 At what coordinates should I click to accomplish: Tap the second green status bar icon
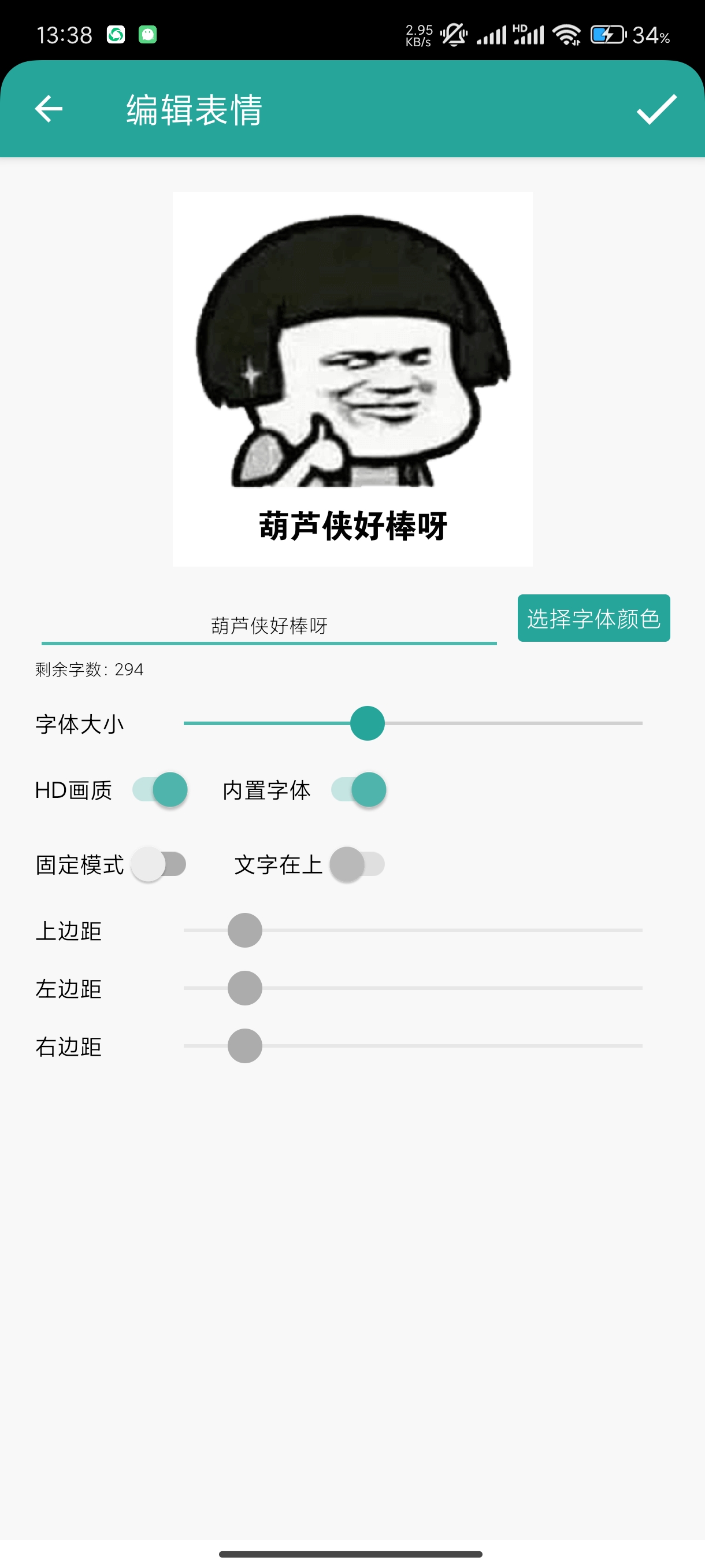coord(148,34)
